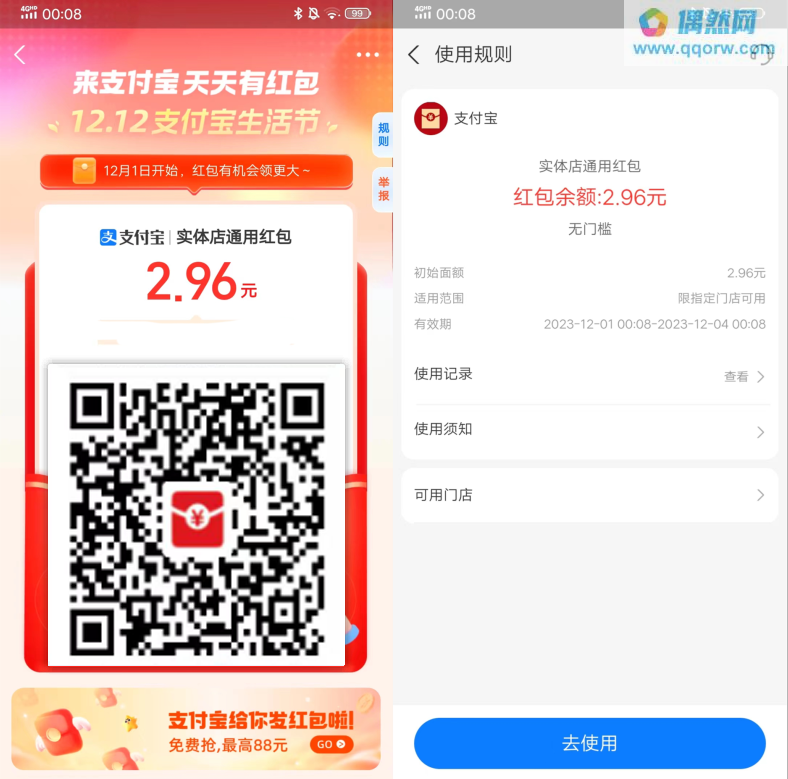Image resolution: width=788 pixels, height=779 pixels.
Task: Tap the 去使用 button
Action: tap(590, 743)
